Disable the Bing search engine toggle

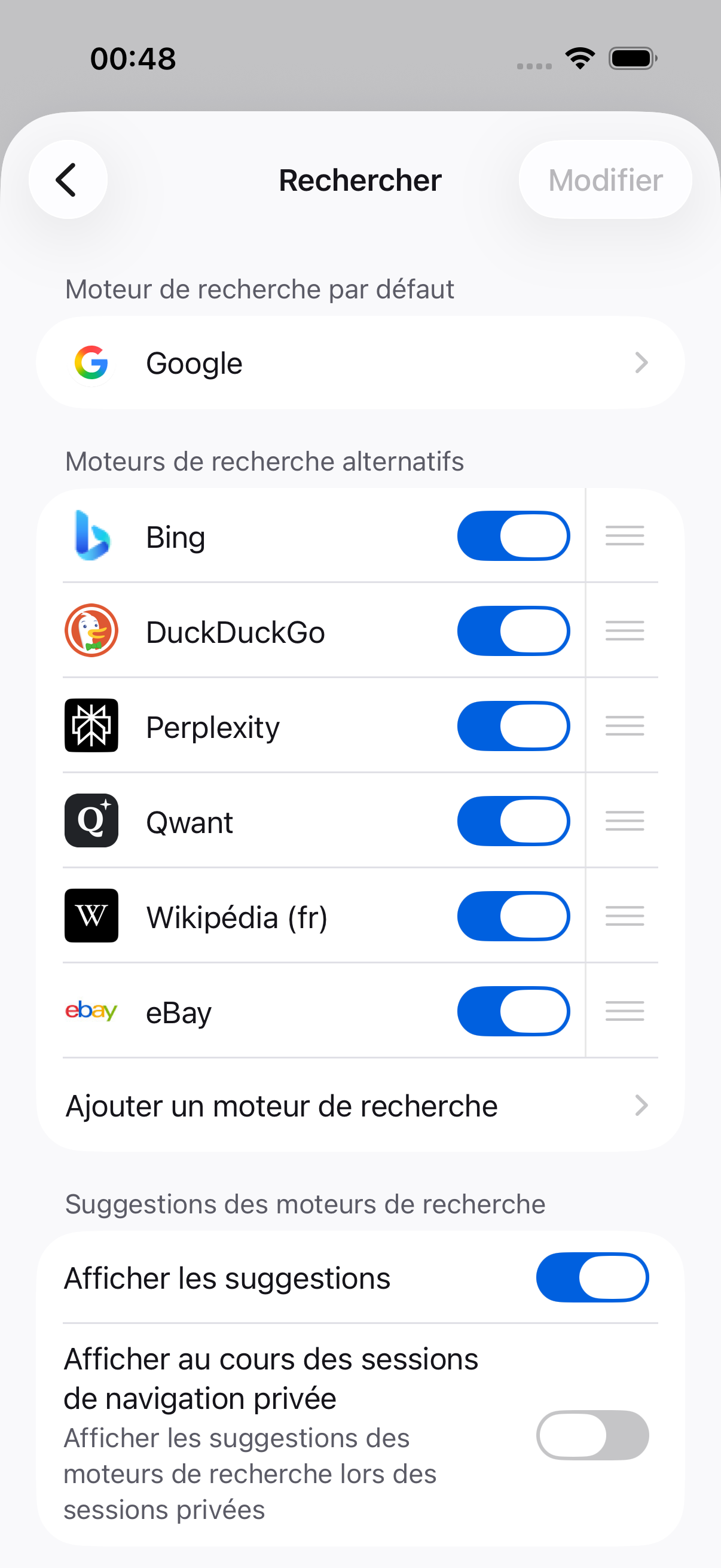click(514, 536)
